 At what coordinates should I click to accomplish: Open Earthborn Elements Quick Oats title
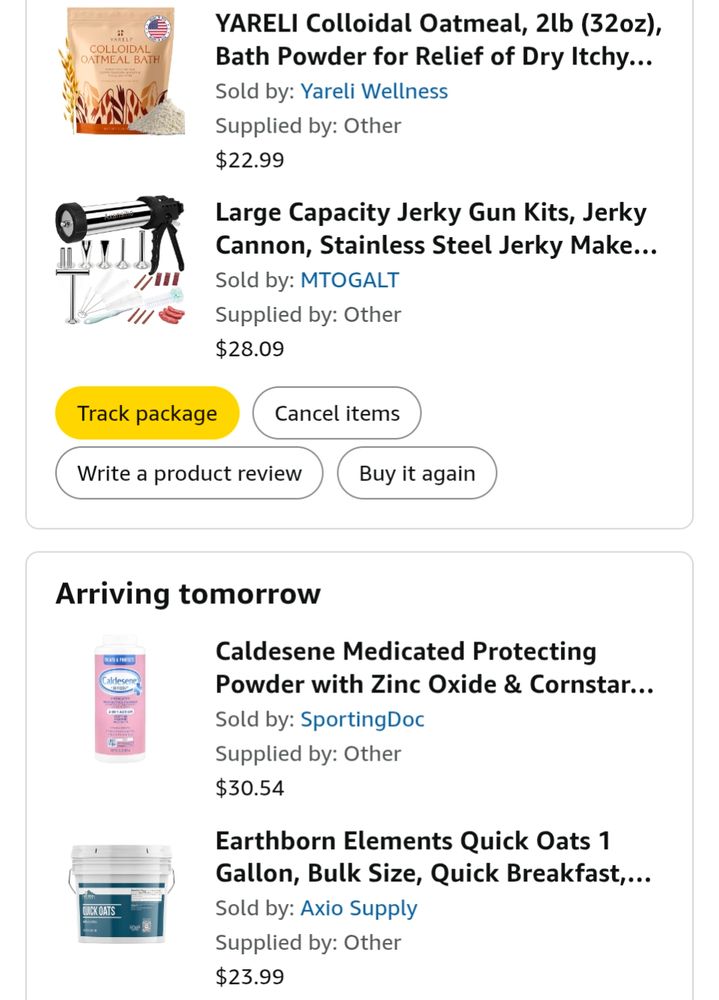point(433,857)
